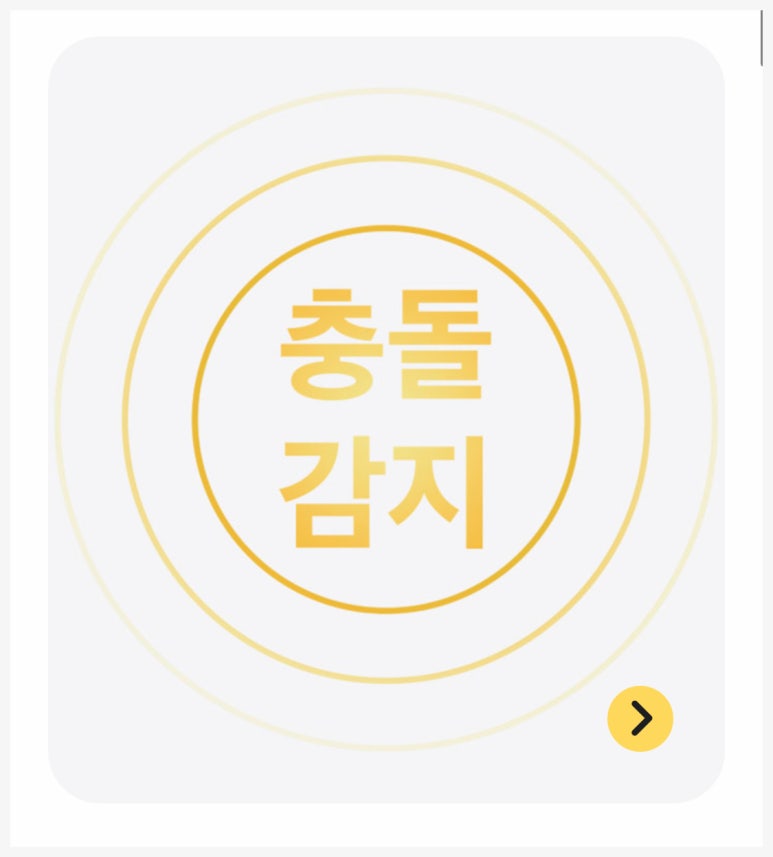This screenshot has width=773, height=857.
Task: Open the 충돌 감지 card
Action: (x=386, y=419)
